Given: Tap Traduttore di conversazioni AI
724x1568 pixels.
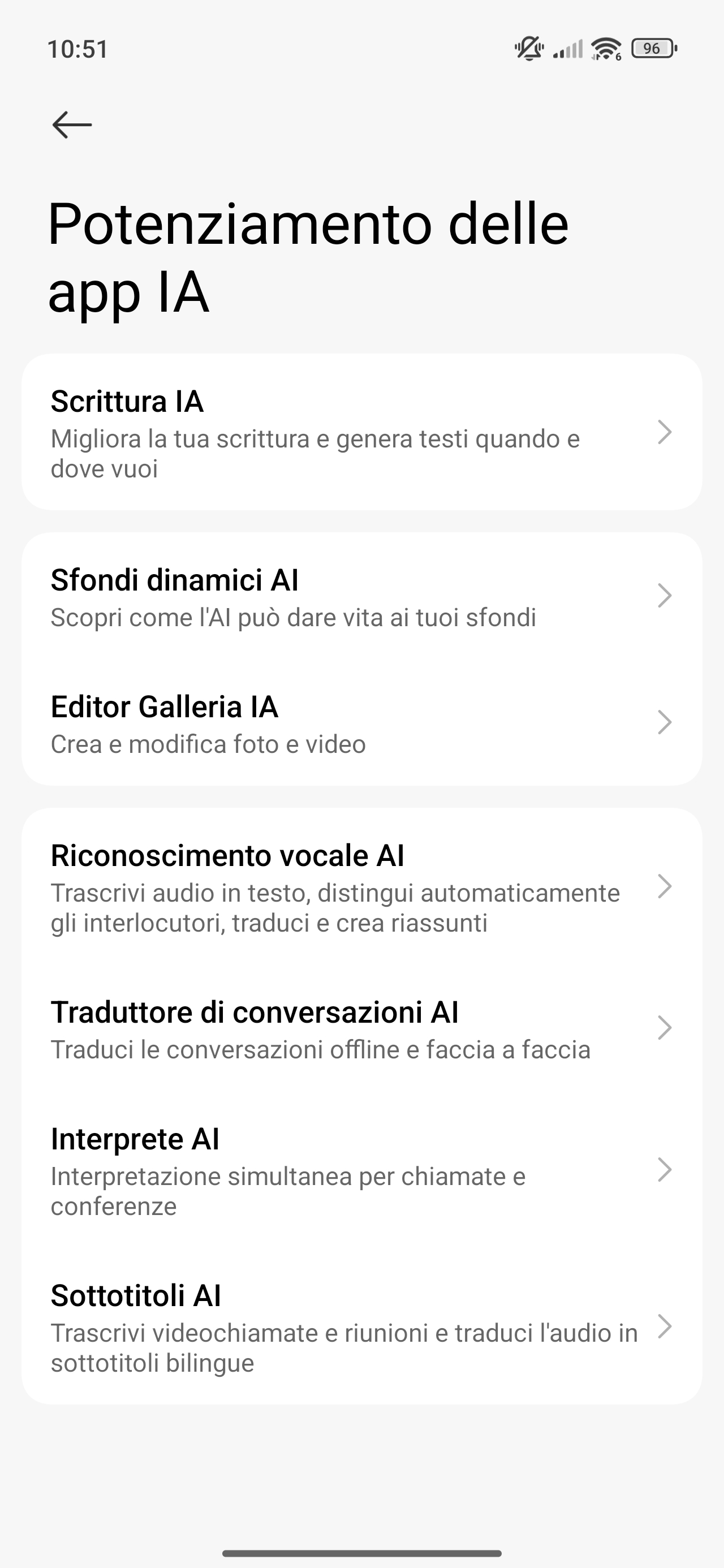Looking at the screenshot, I should tap(361, 1029).
